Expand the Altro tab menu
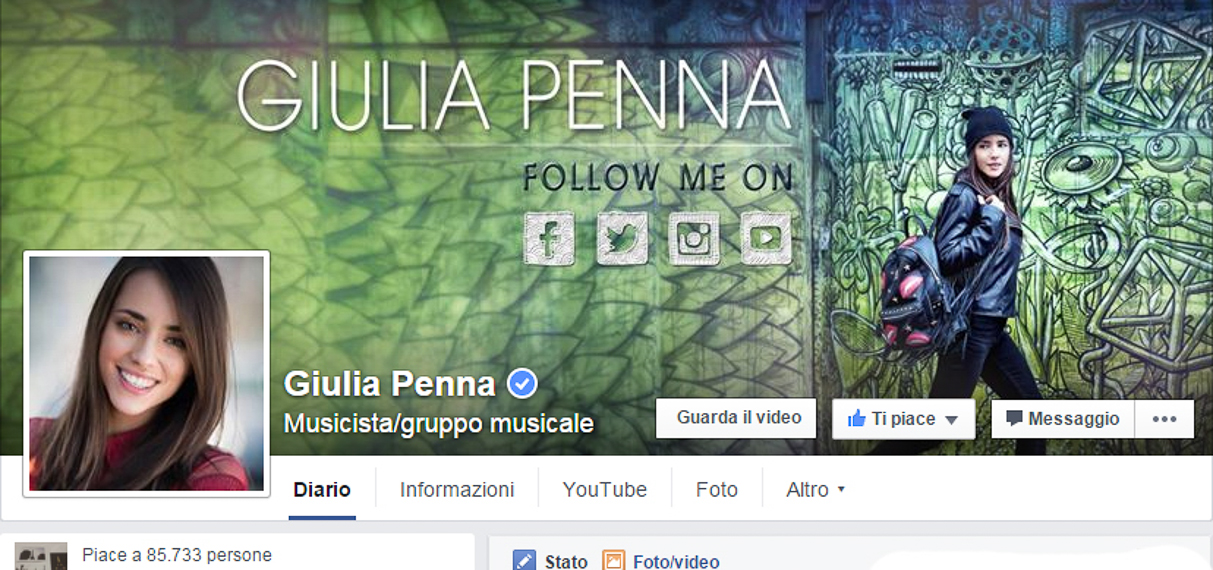 tap(815, 490)
